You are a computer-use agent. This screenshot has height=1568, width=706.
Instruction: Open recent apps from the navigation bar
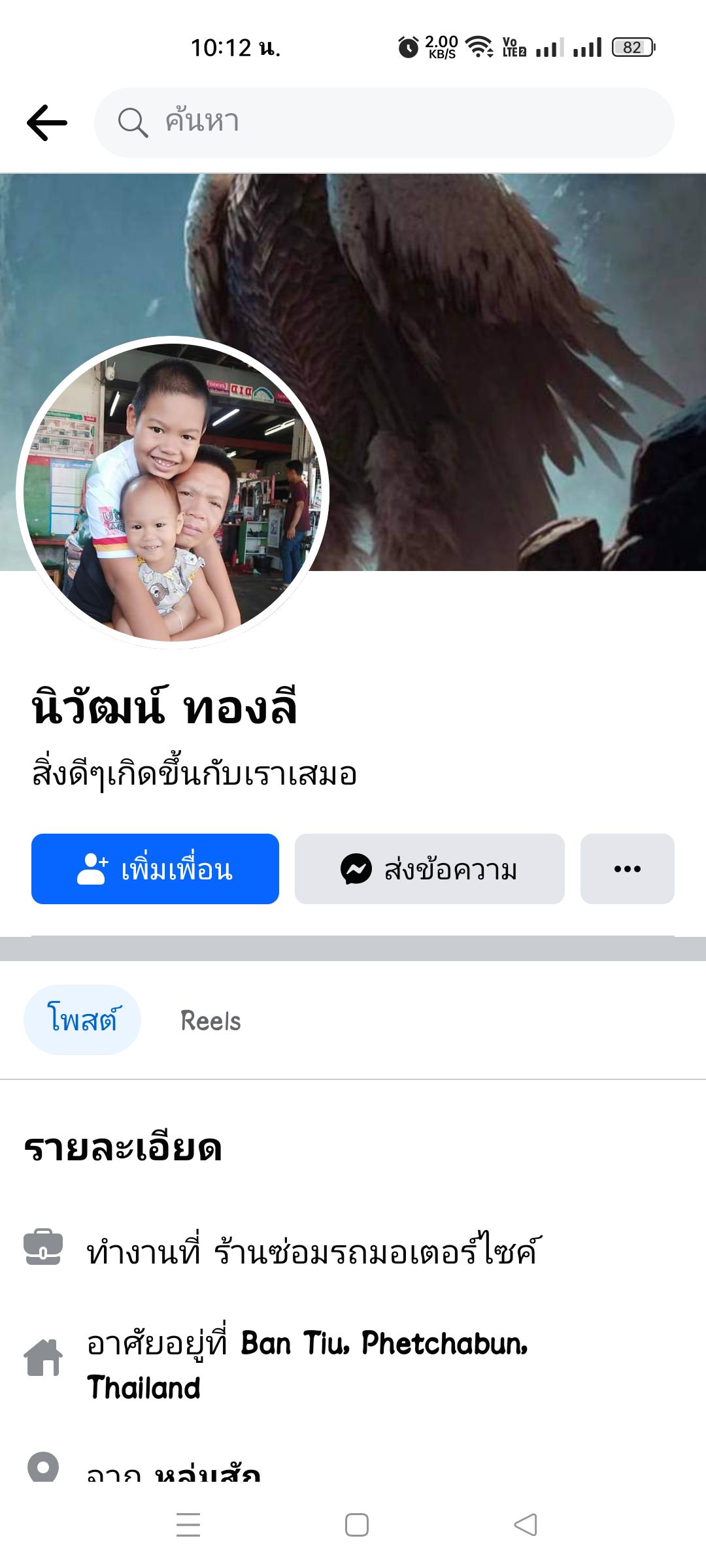[x=188, y=1525]
